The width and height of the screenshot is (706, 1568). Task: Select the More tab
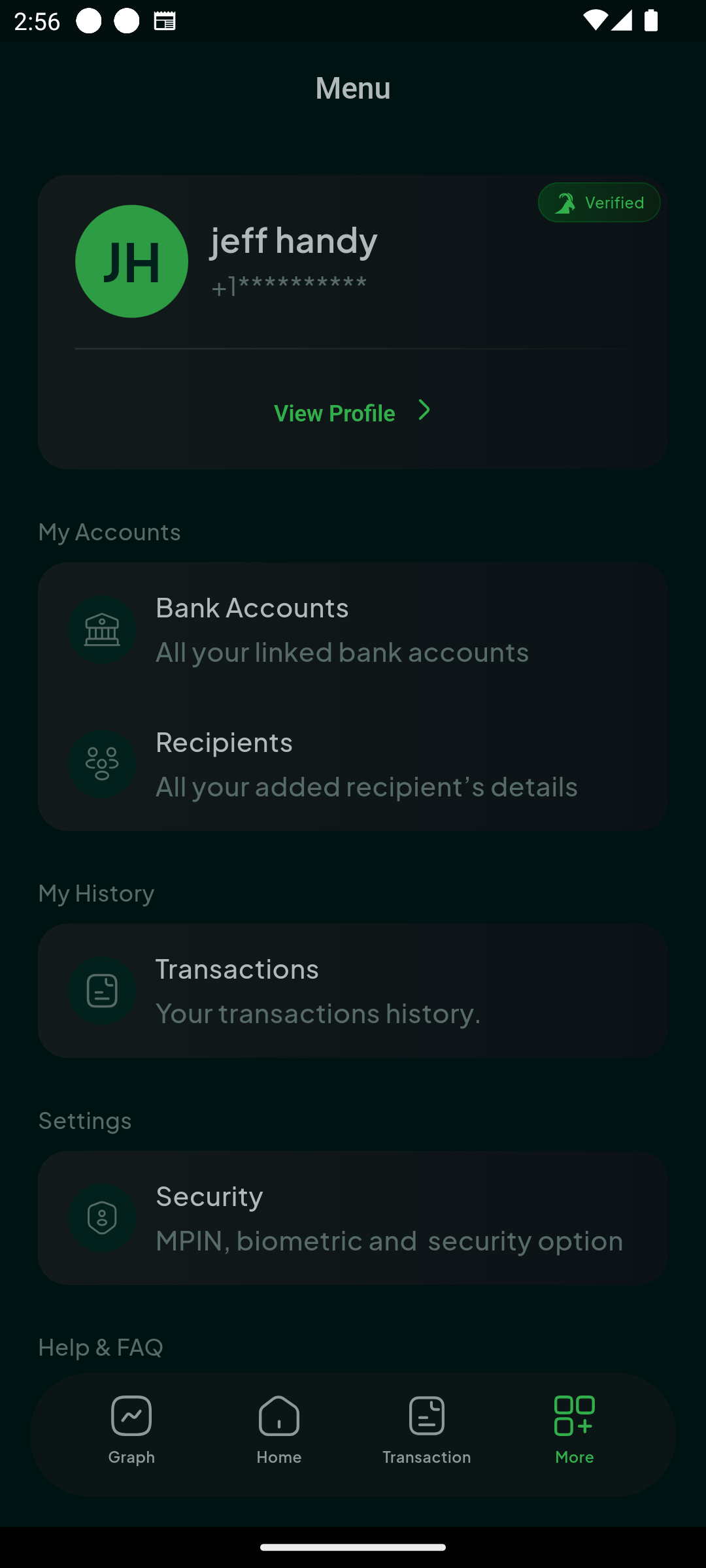coord(574,1429)
